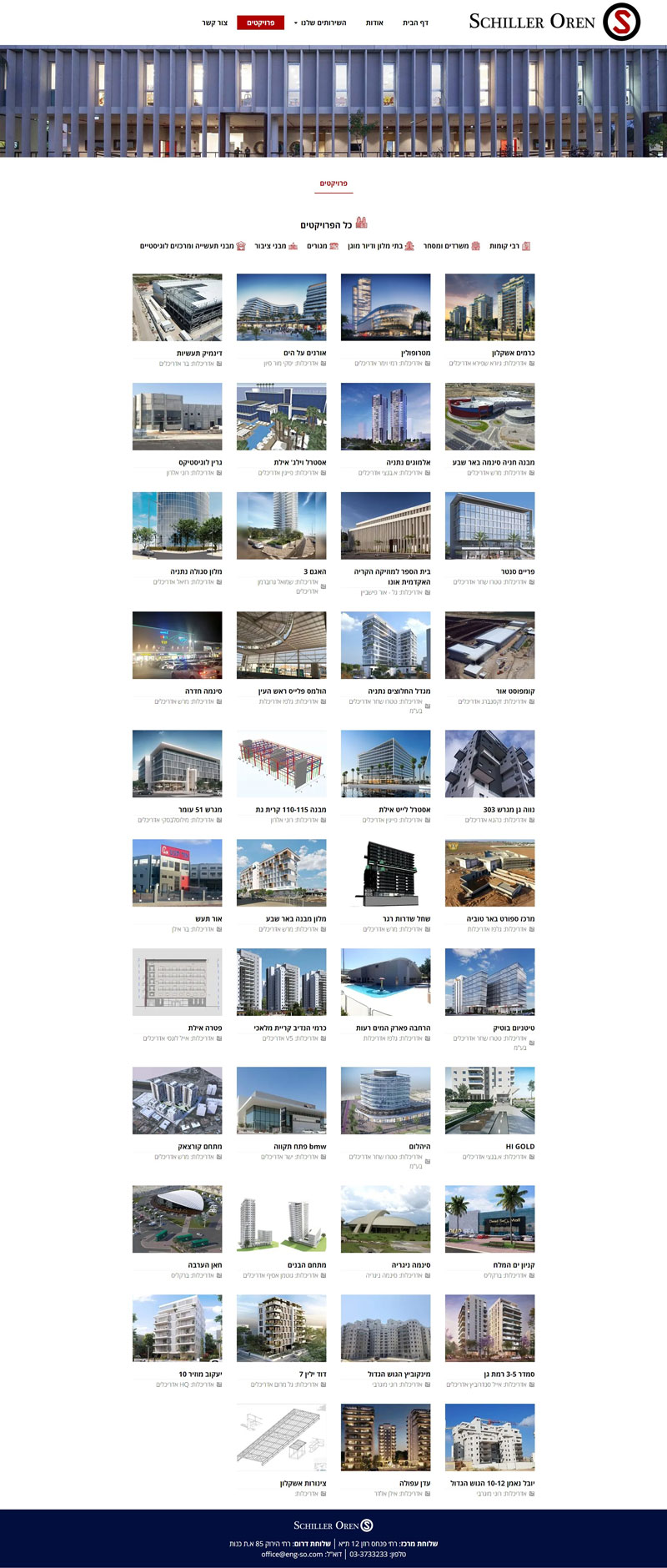Image resolution: width=667 pixels, height=1568 pixels.
Task: Open the גרין לוגיסטיקס project
Action: pos(178,416)
